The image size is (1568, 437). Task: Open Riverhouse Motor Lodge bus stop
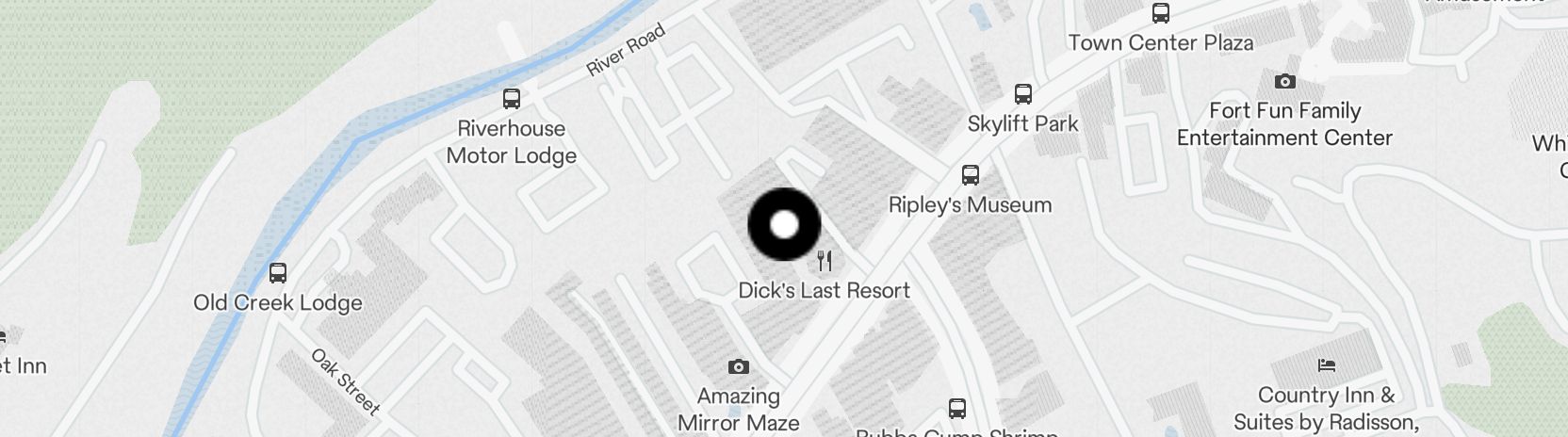[x=511, y=99]
